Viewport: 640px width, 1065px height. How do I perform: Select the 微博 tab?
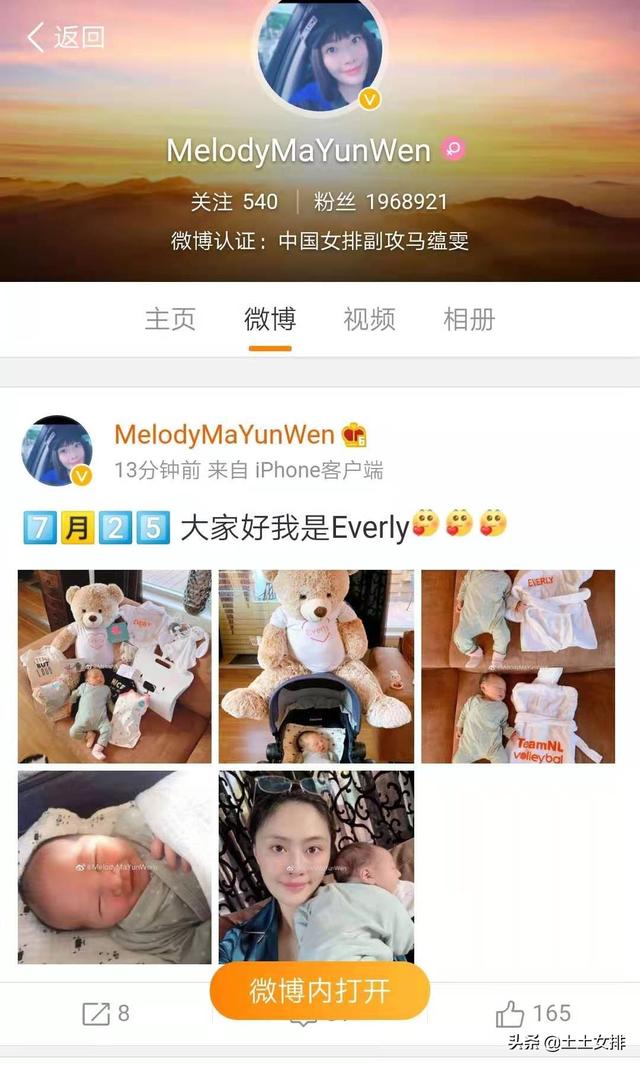(x=270, y=319)
